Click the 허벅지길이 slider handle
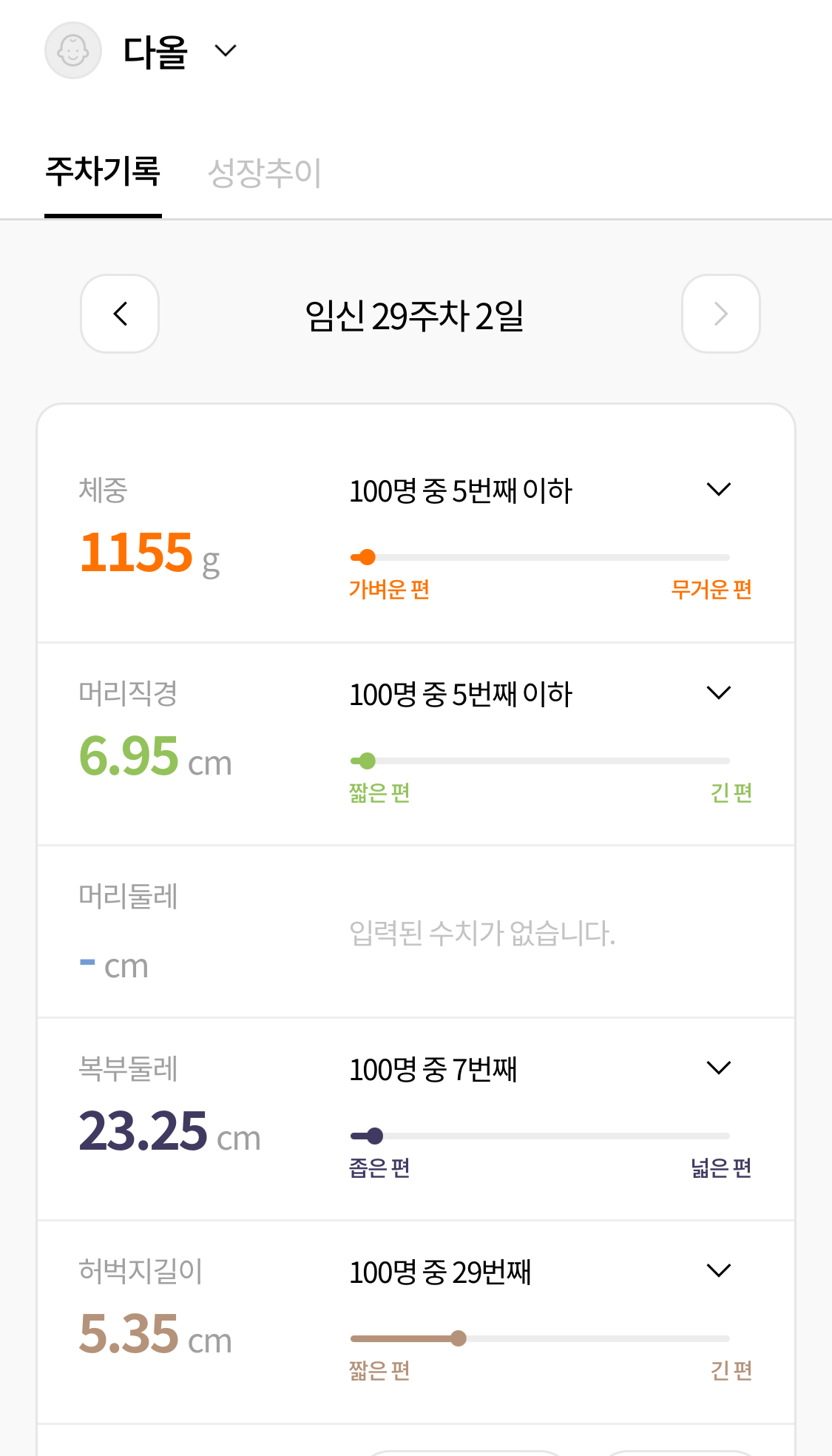Image resolution: width=832 pixels, height=1456 pixels. pyautogui.click(x=459, y=1338)
